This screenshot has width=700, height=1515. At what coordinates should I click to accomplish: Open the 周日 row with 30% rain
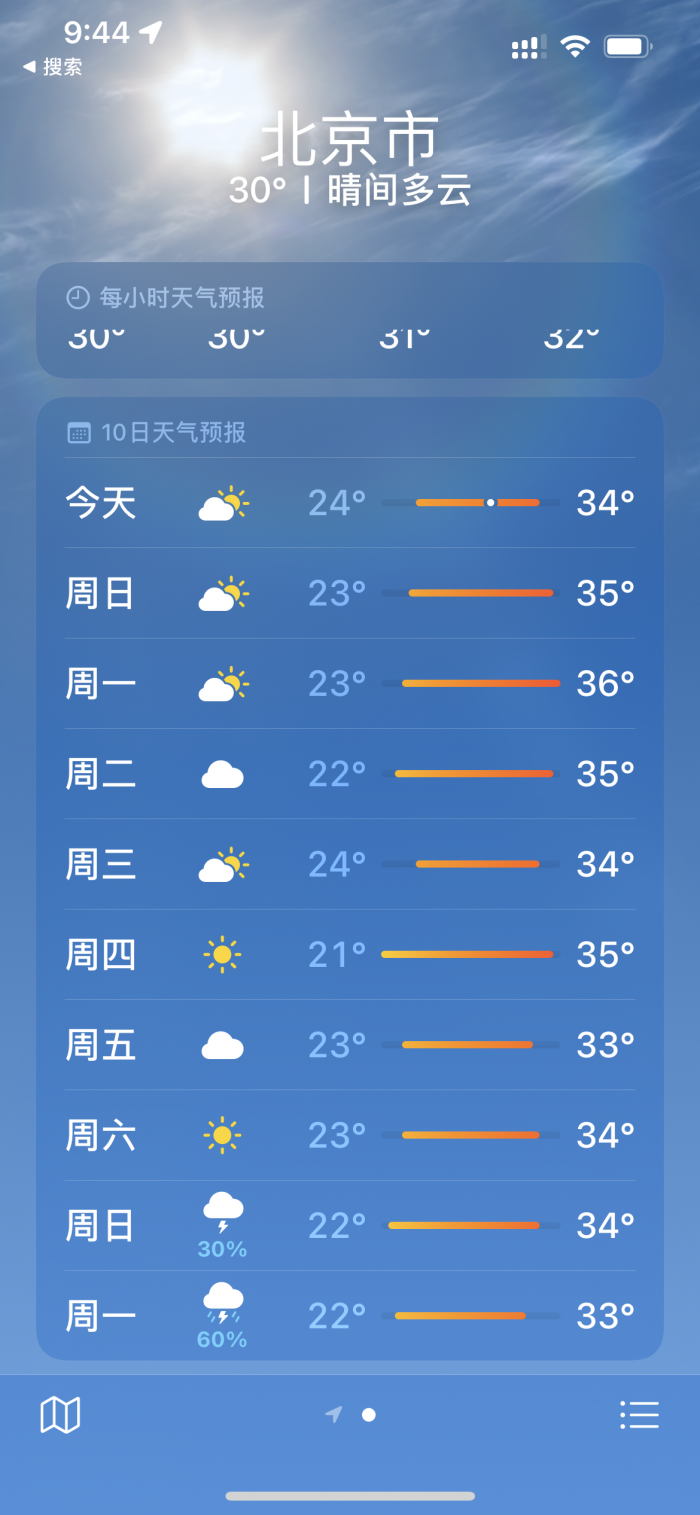point(350,1226)
